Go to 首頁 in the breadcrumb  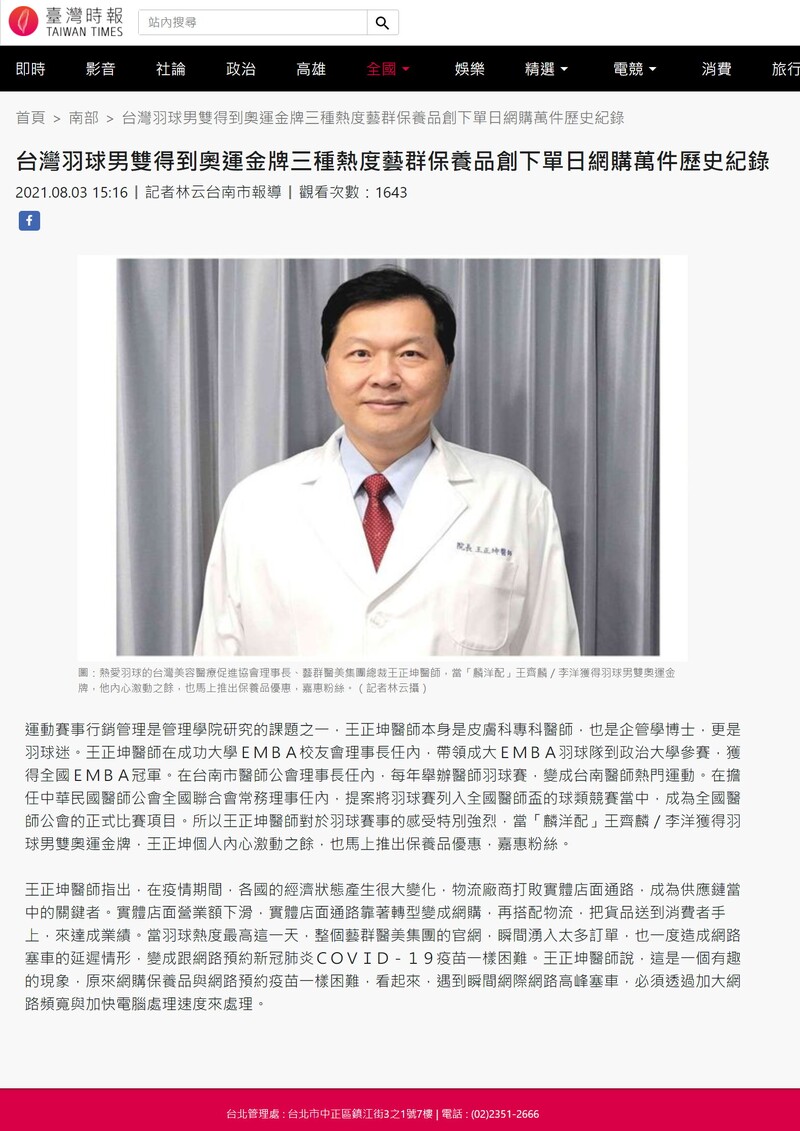click(x=30, y=117)
